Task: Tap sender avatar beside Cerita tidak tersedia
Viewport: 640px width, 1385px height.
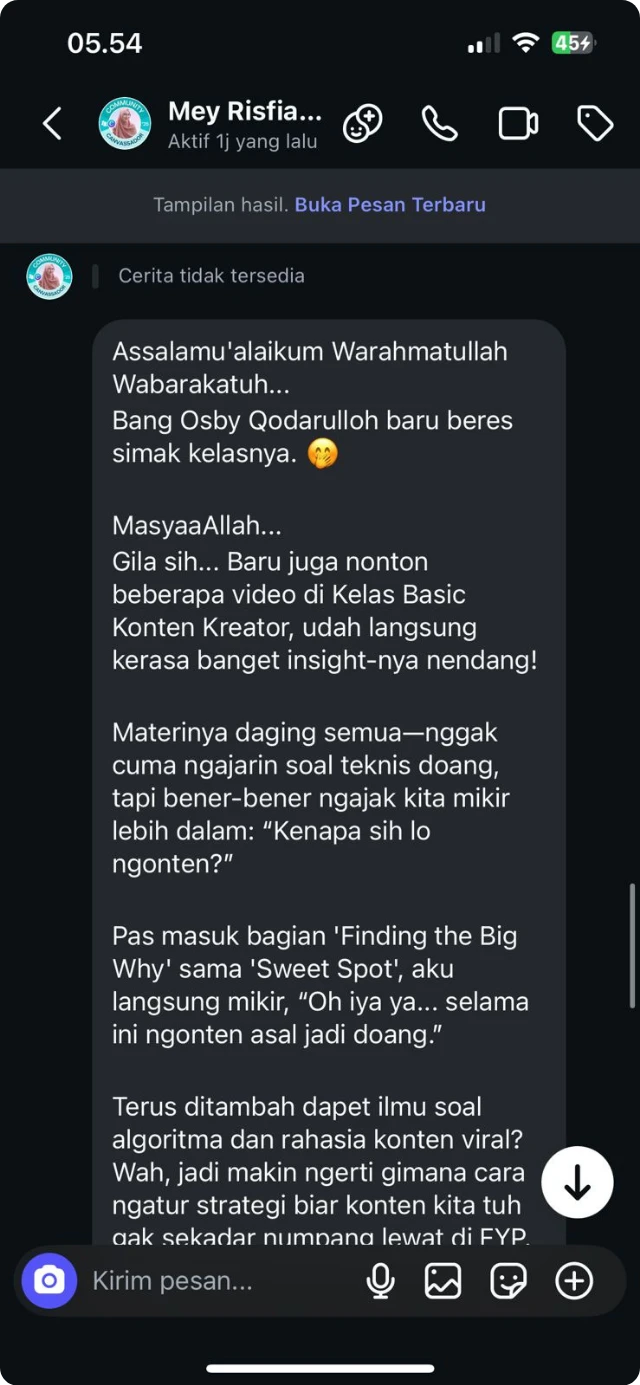Action: pyautogui.click(x=49, y=276)
